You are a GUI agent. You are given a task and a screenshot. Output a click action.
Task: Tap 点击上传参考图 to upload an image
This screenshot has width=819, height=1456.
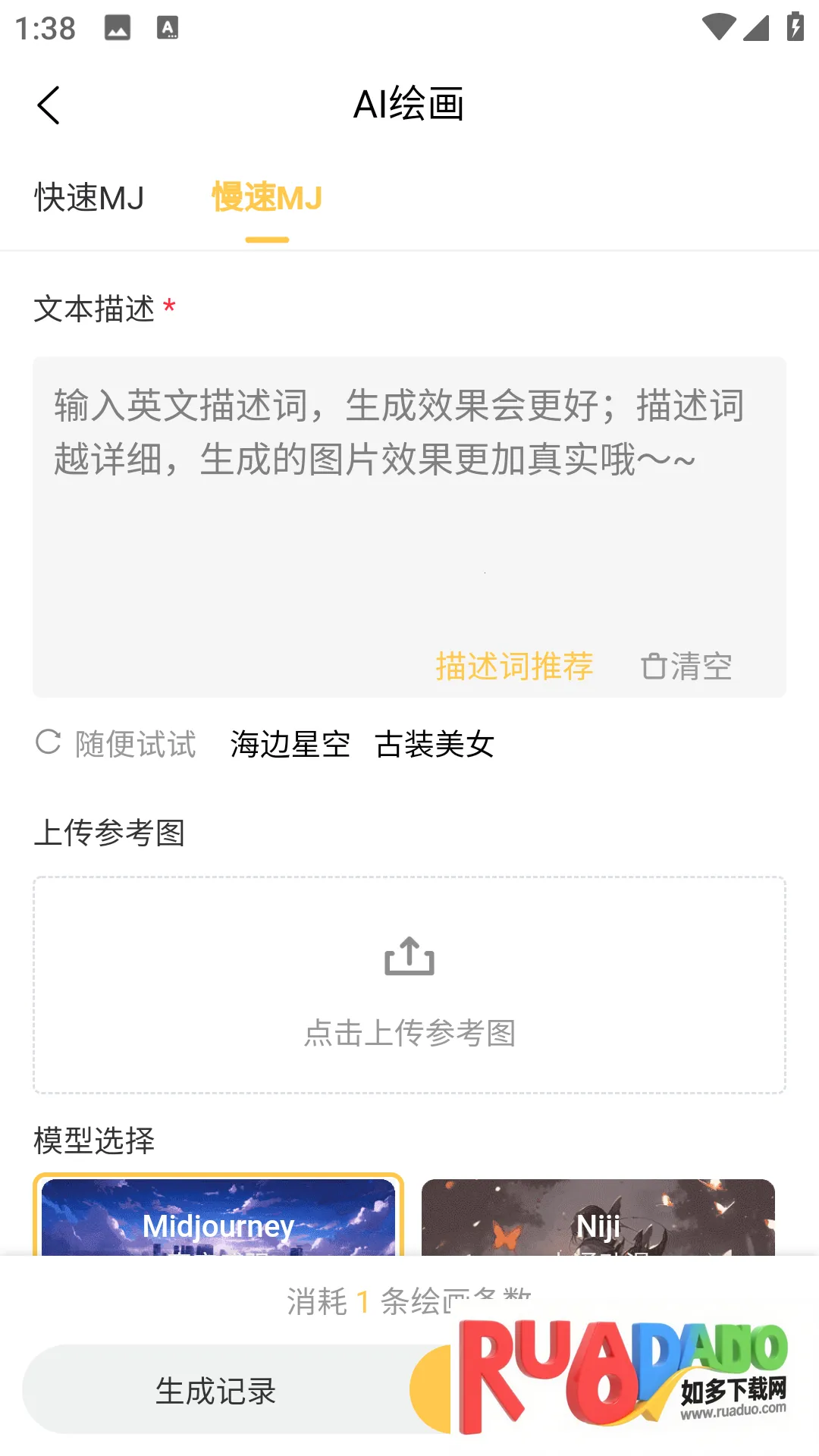[x=409, y=984]
